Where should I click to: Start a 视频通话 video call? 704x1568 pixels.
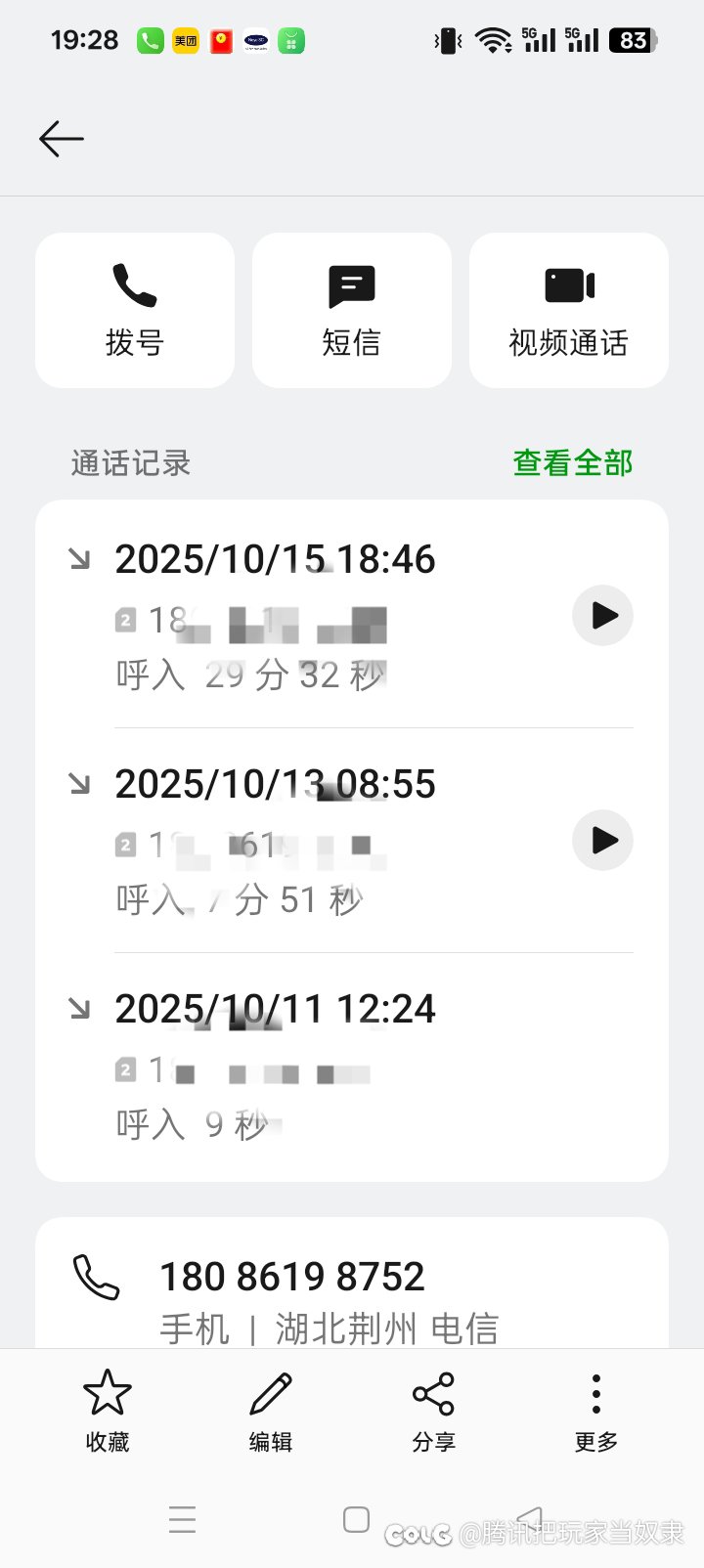tap(568, 310)
